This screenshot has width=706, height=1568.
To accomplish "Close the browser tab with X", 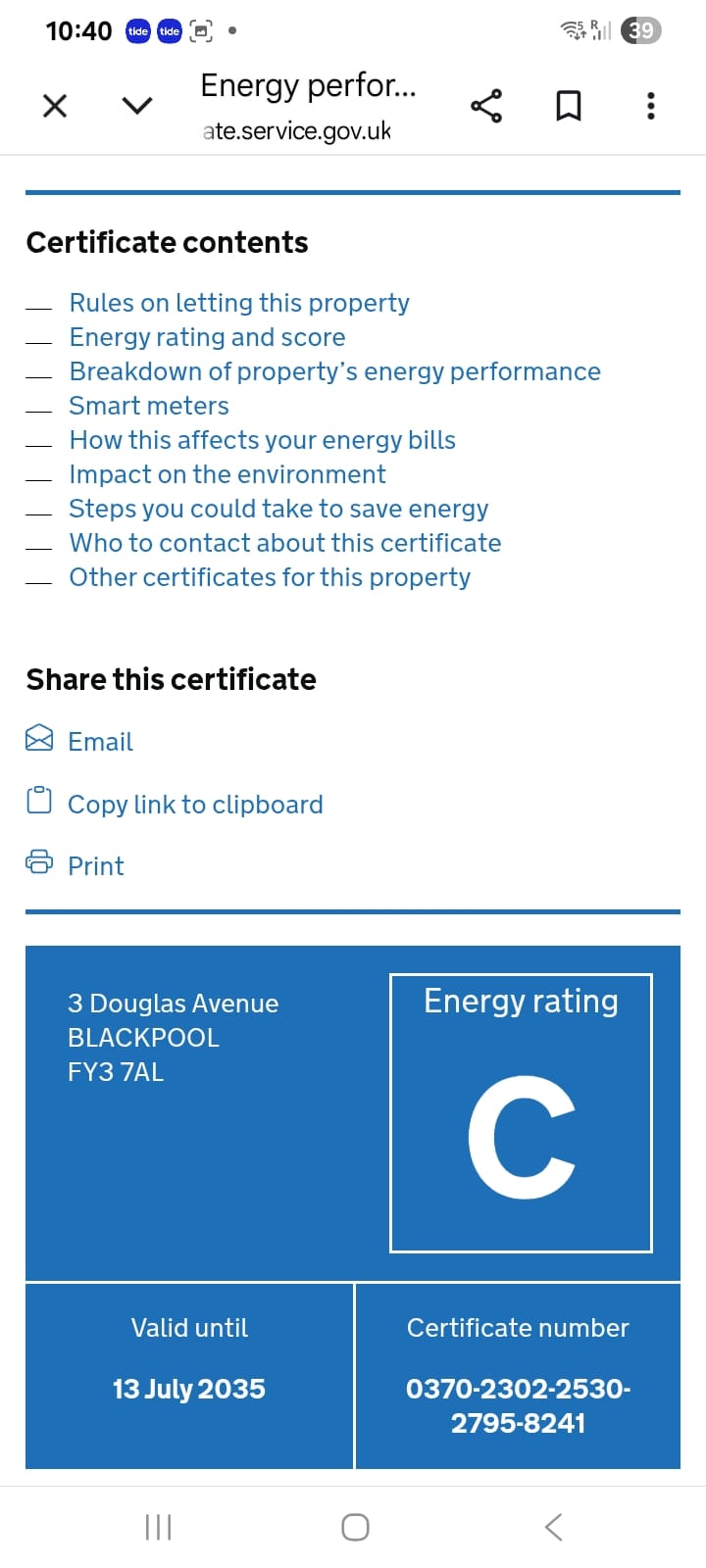I will (x=55, y=106).
